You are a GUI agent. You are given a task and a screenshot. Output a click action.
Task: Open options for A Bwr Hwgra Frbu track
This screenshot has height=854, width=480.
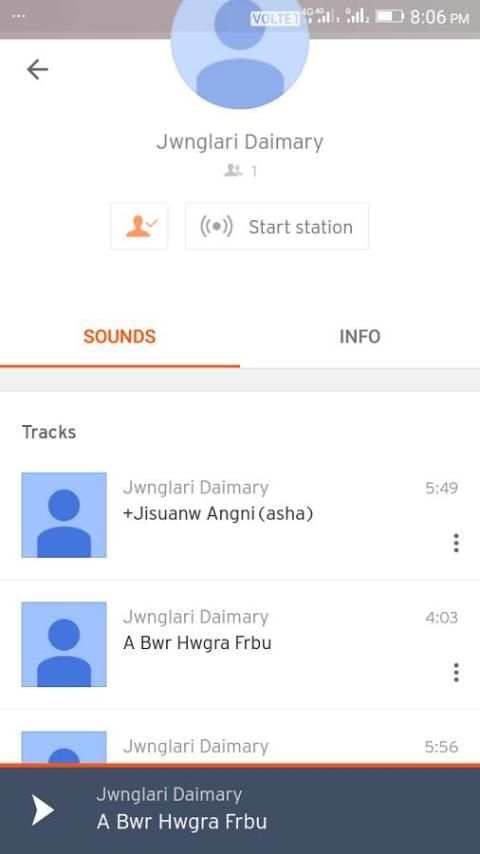tap(456, 673)
